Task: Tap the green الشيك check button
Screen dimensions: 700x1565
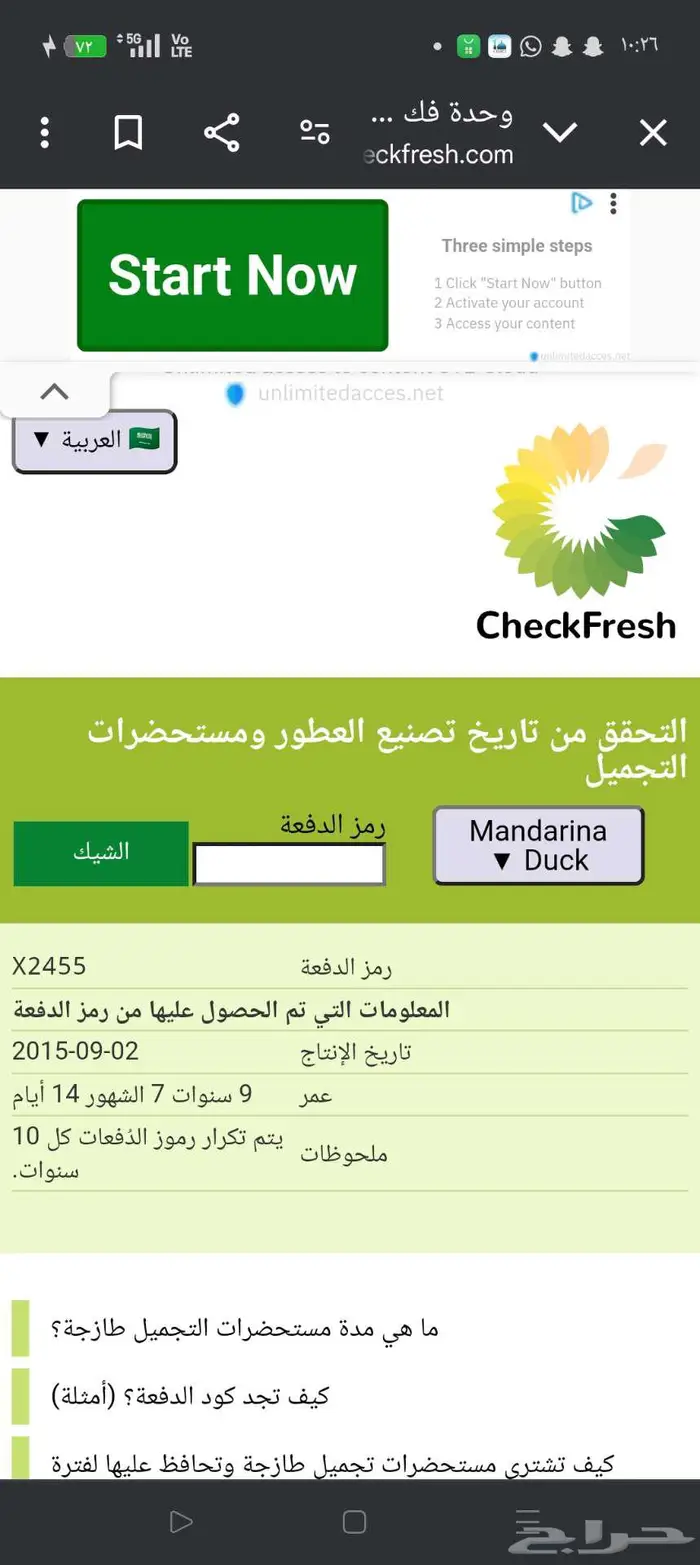Action: pos(101,854)
